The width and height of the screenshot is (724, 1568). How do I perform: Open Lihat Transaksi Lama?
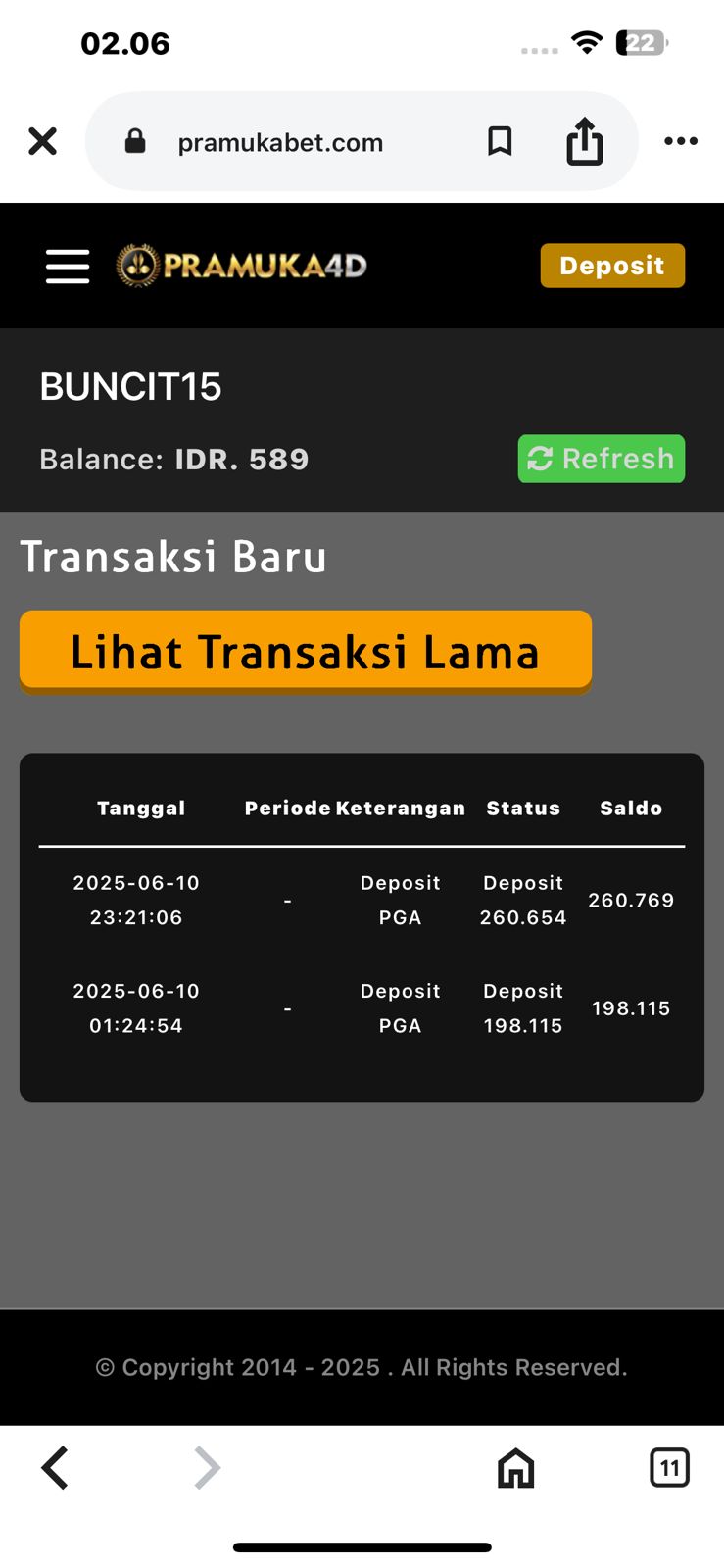tap(306, 652)
